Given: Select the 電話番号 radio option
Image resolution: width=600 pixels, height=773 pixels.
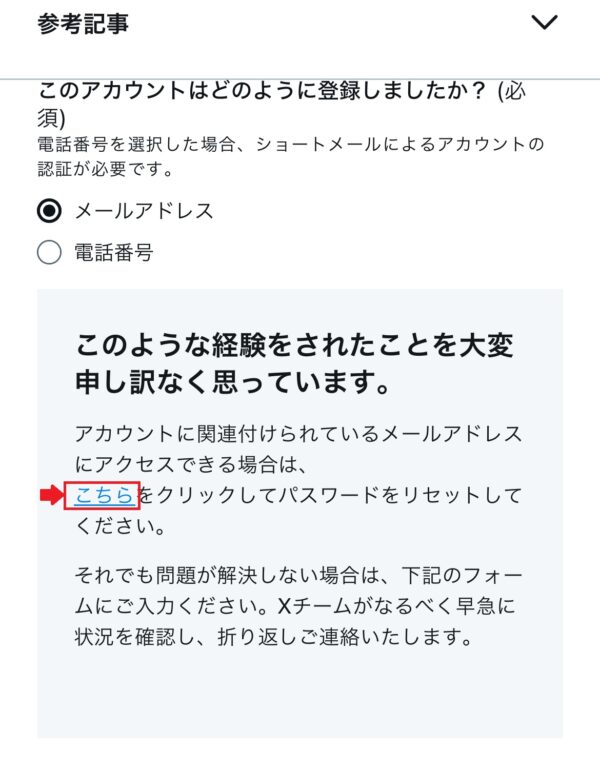Looking at the screenshot, I should (49, 253).
